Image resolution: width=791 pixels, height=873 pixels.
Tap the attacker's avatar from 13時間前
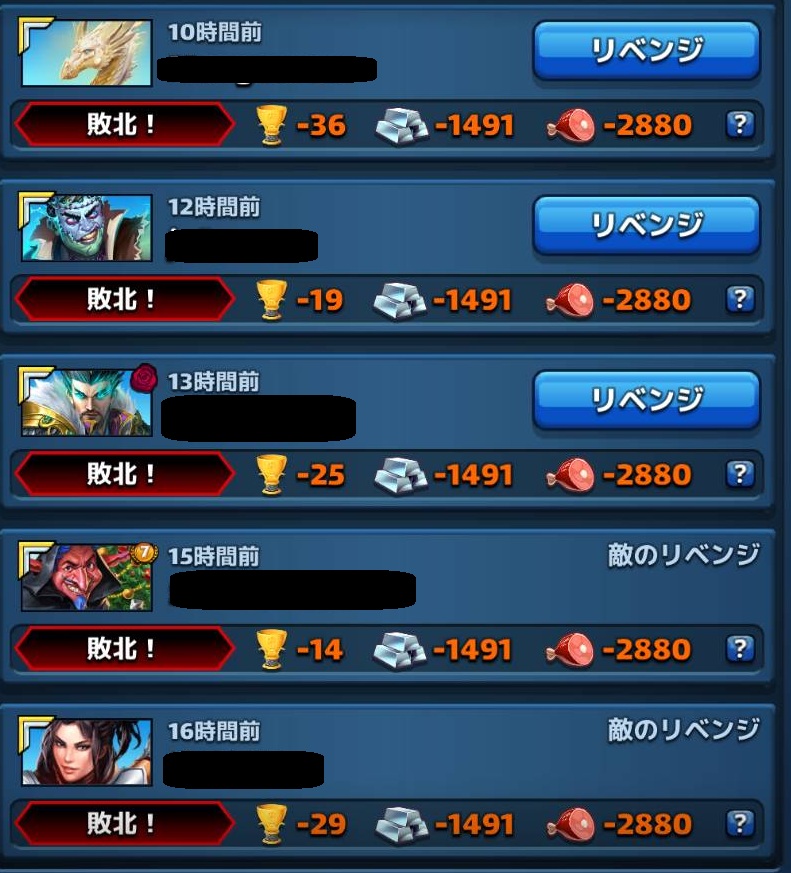87,402
